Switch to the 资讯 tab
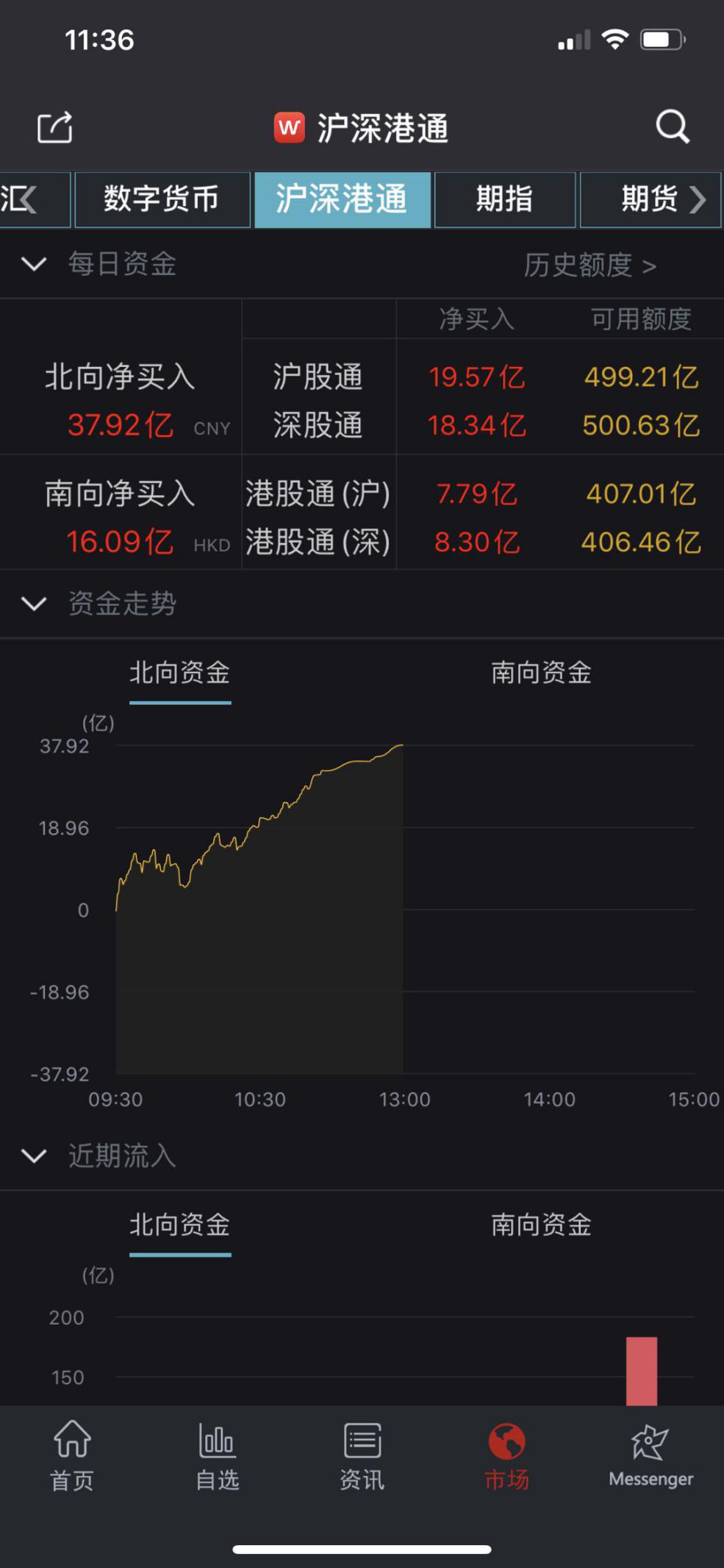Screen dimensions: 724x1568 pyautogui.click(x=362, y=1455)
